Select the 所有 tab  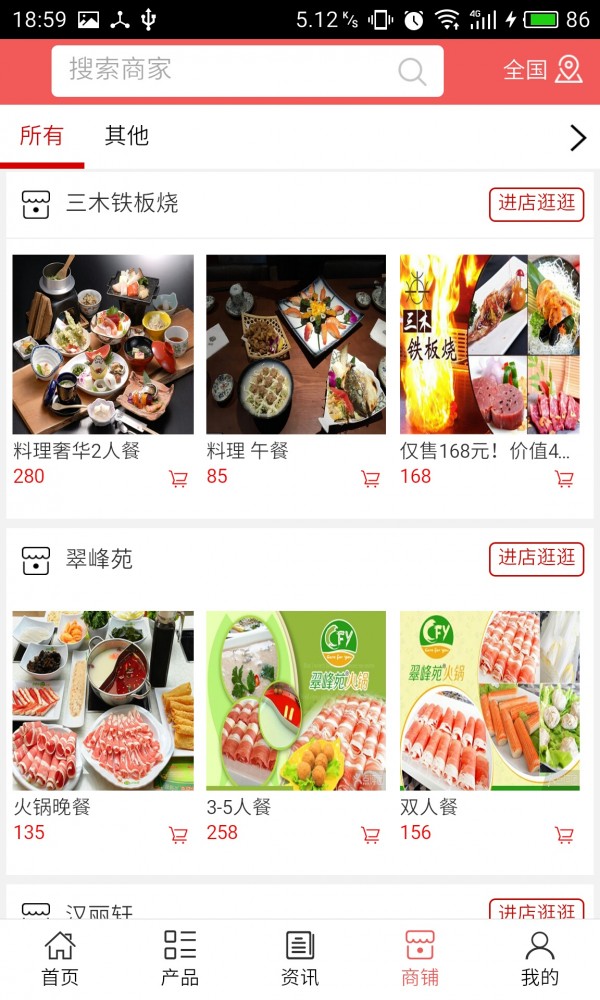pos(41,136)
